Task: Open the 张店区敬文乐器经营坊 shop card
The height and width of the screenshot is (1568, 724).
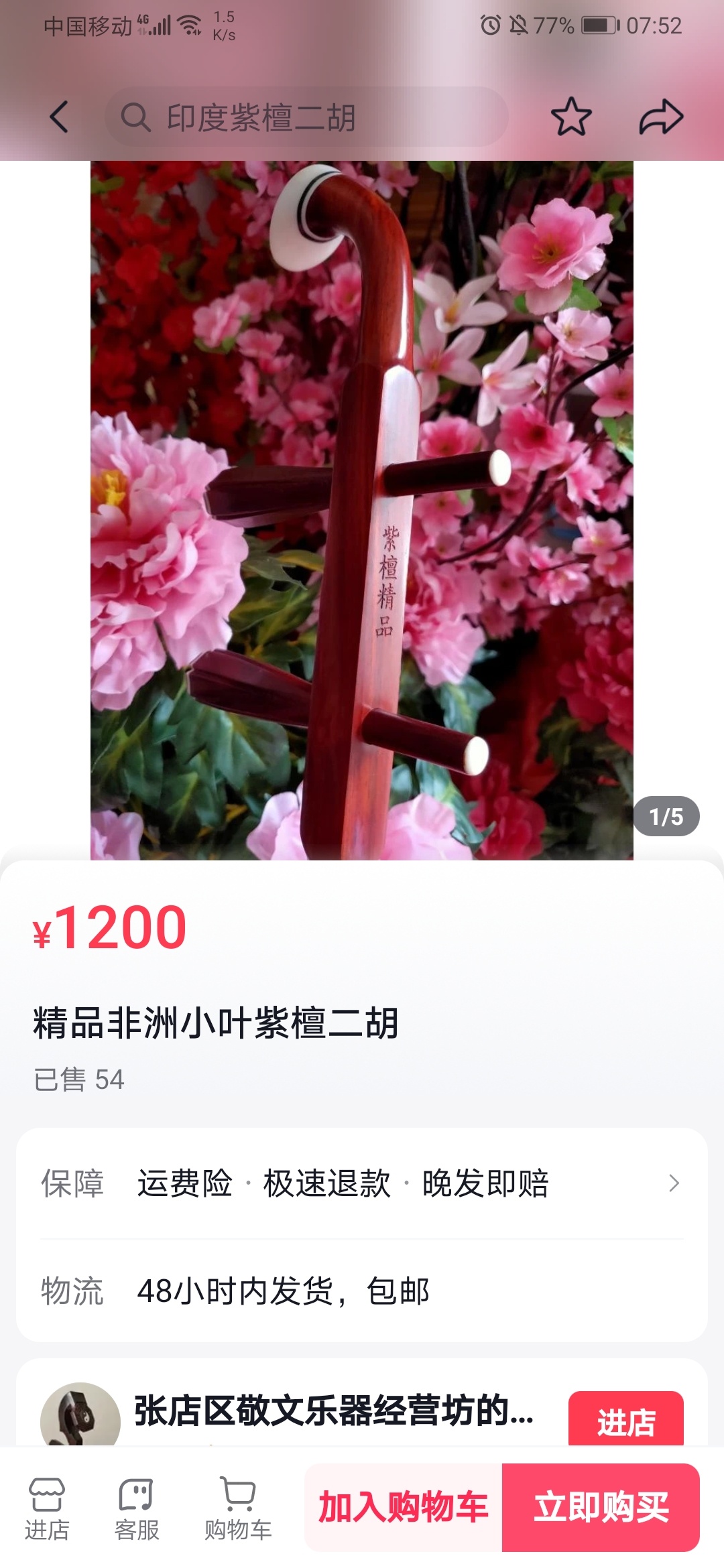Action: pos(334,1411)
